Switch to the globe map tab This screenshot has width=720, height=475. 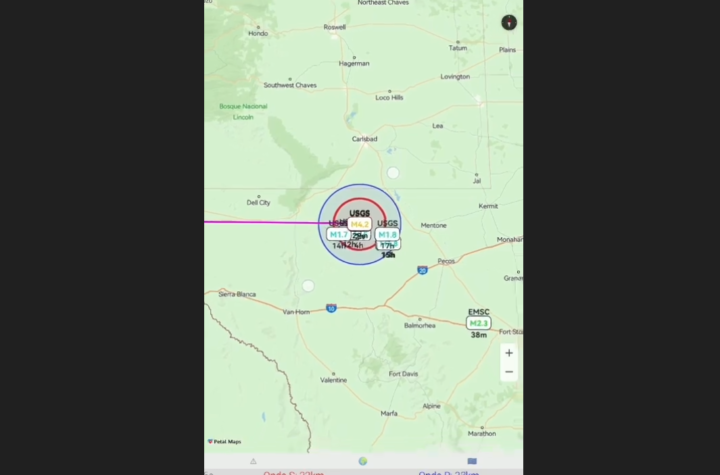click(x=363, y=462)
